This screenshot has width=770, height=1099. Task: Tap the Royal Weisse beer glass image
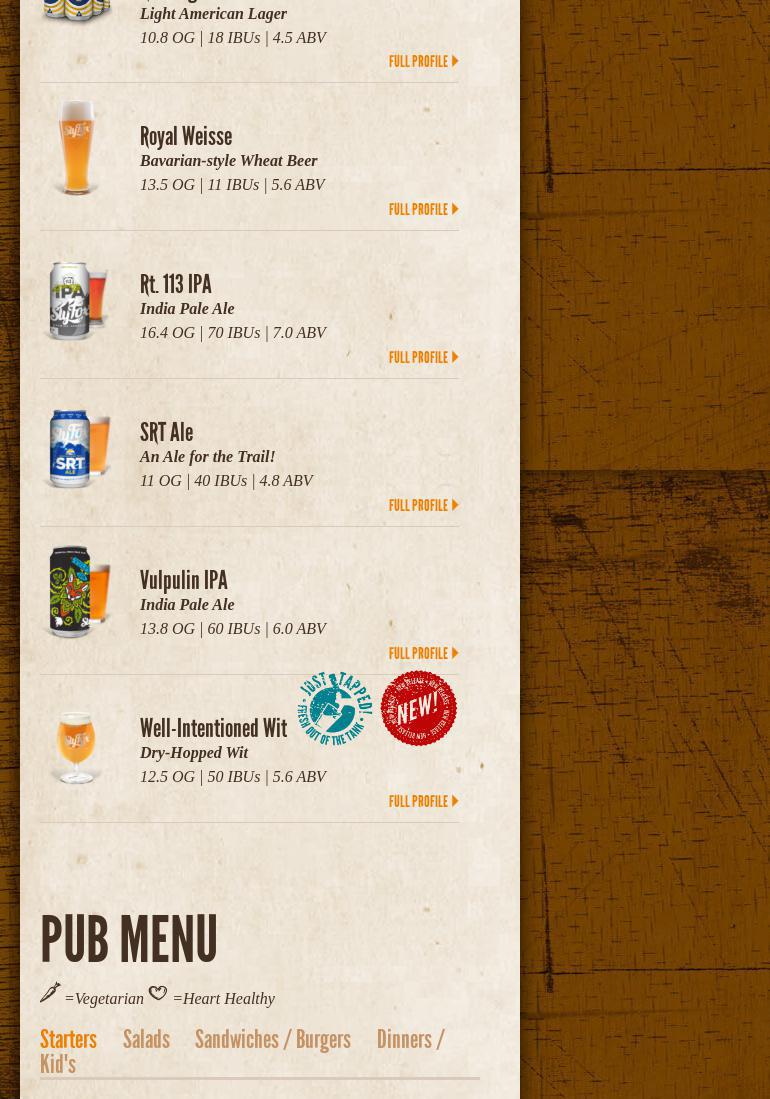pos(77,148)
